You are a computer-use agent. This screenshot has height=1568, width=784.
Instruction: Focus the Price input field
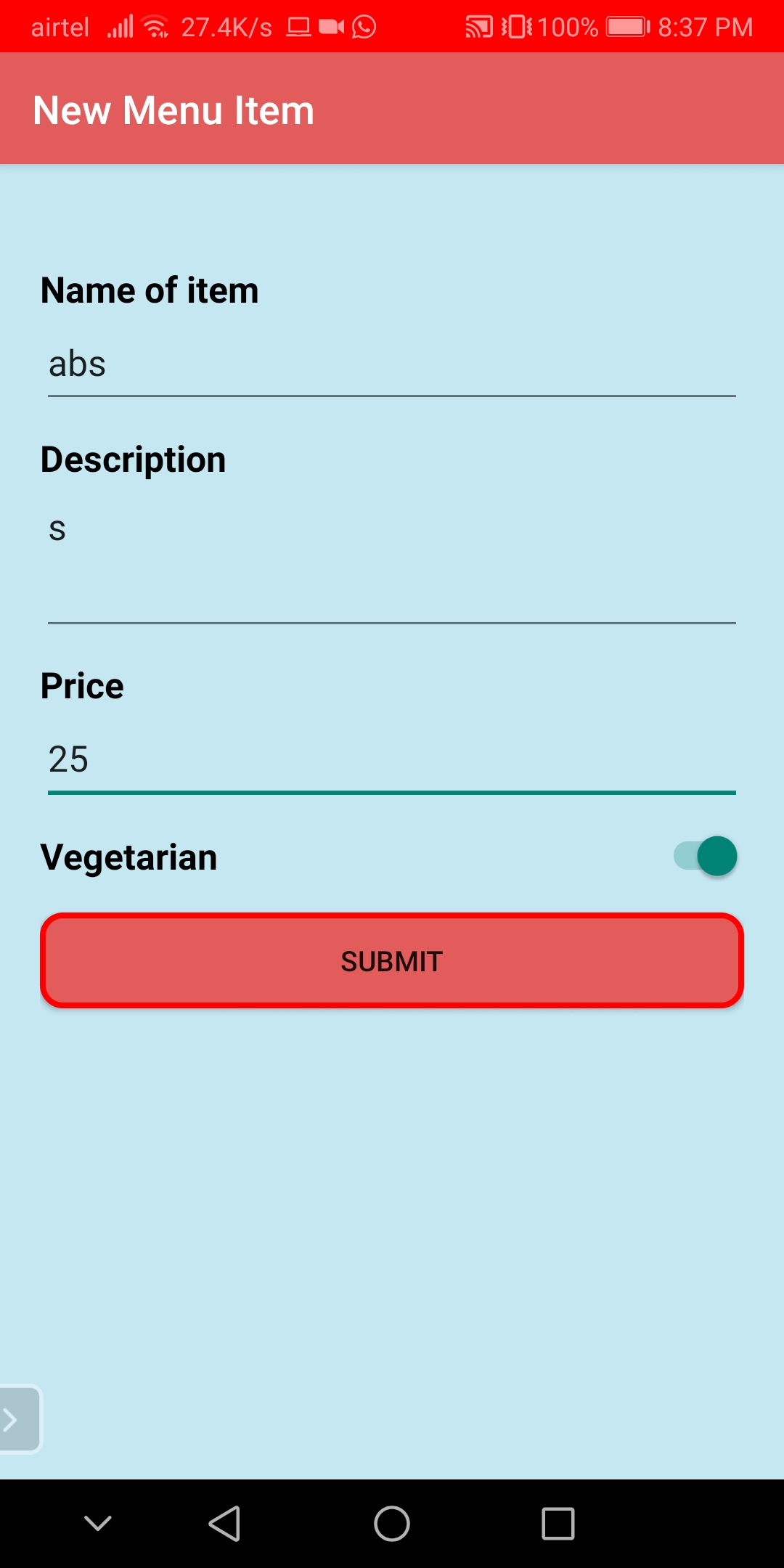tap(392, 760)
